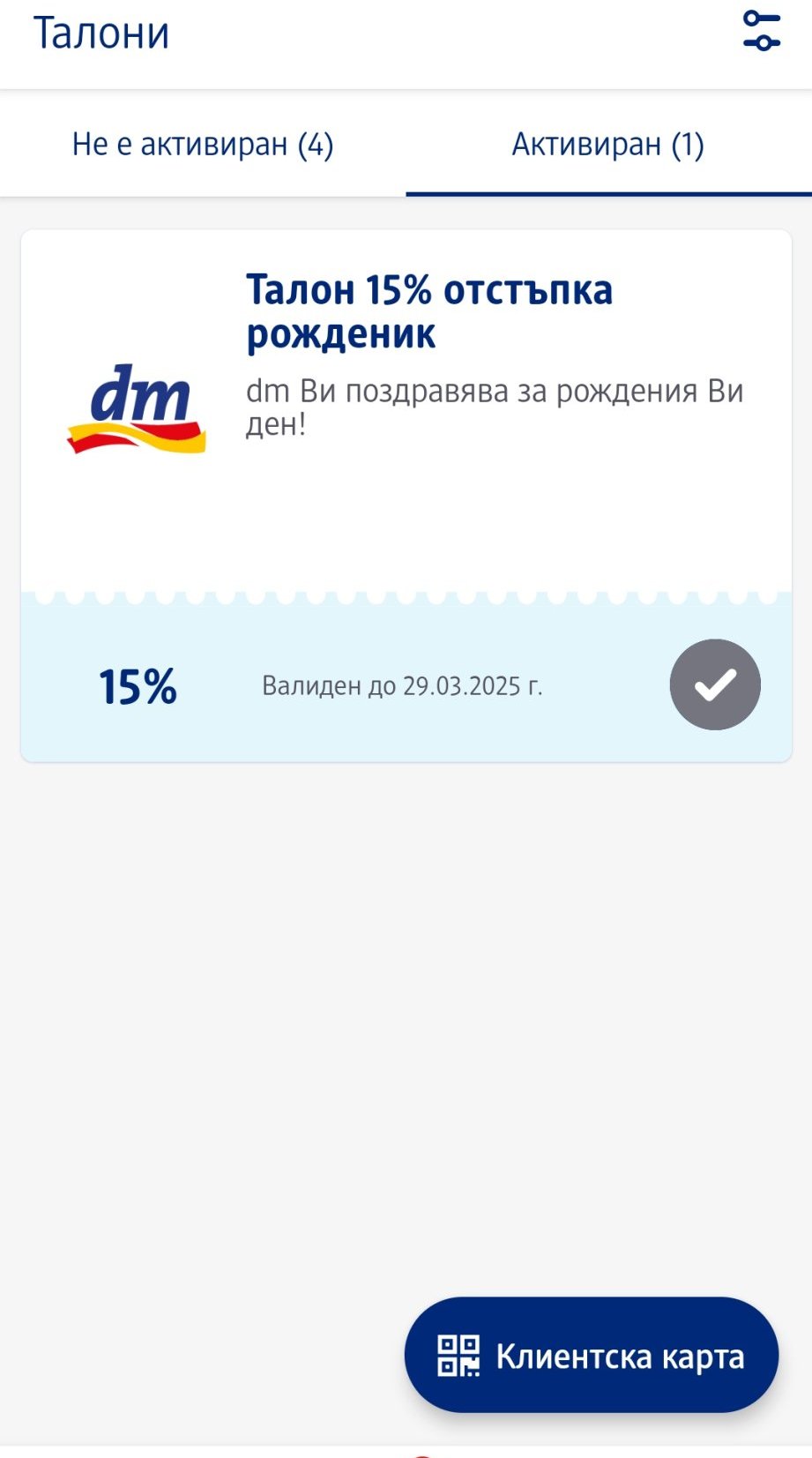Screen dimensions: 812x1458
Task: Open the coupon filter settings
Action: click(761, 32)
